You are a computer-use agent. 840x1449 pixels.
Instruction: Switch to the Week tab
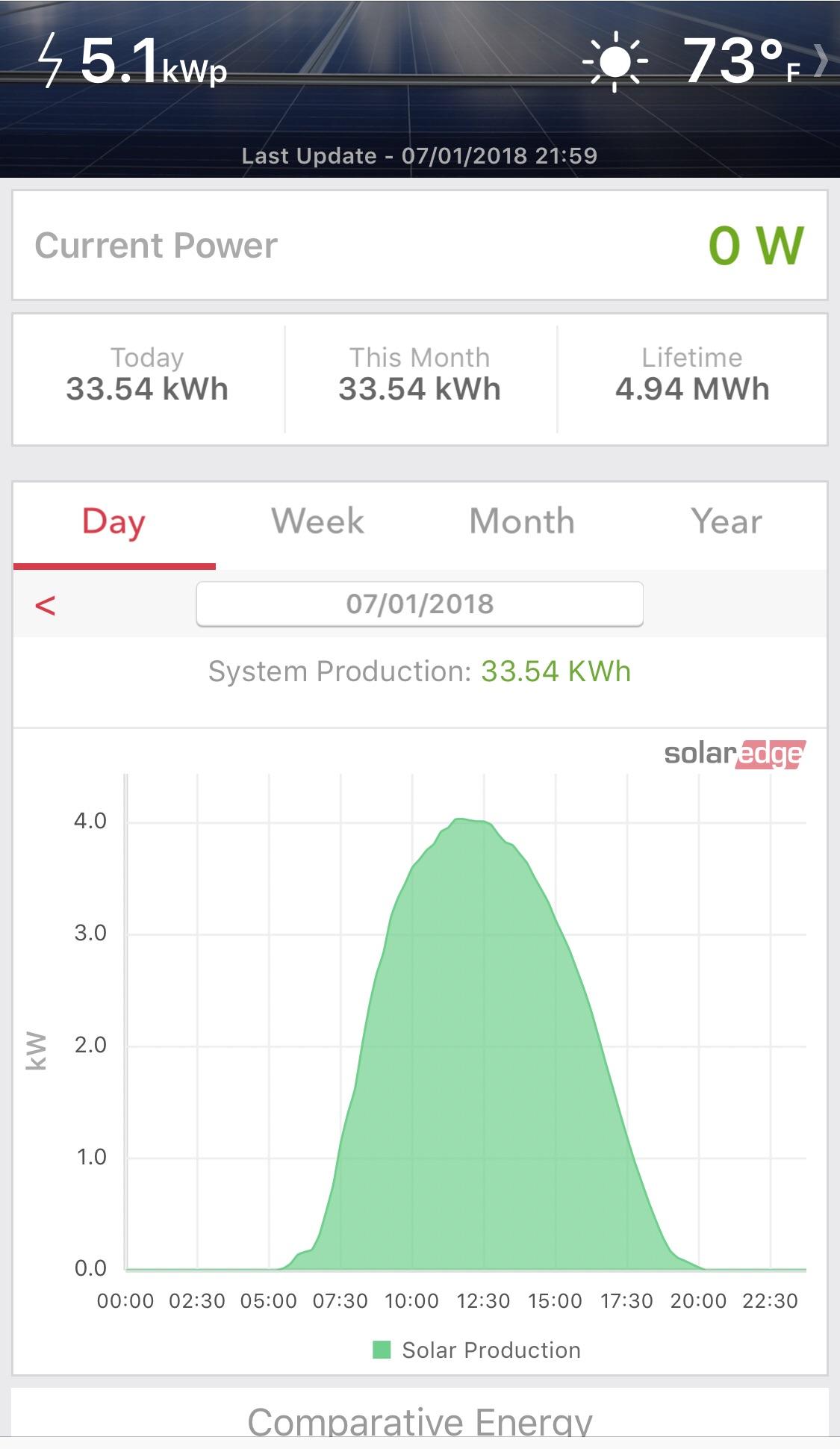pyautogui.click(x=317, y=523)
